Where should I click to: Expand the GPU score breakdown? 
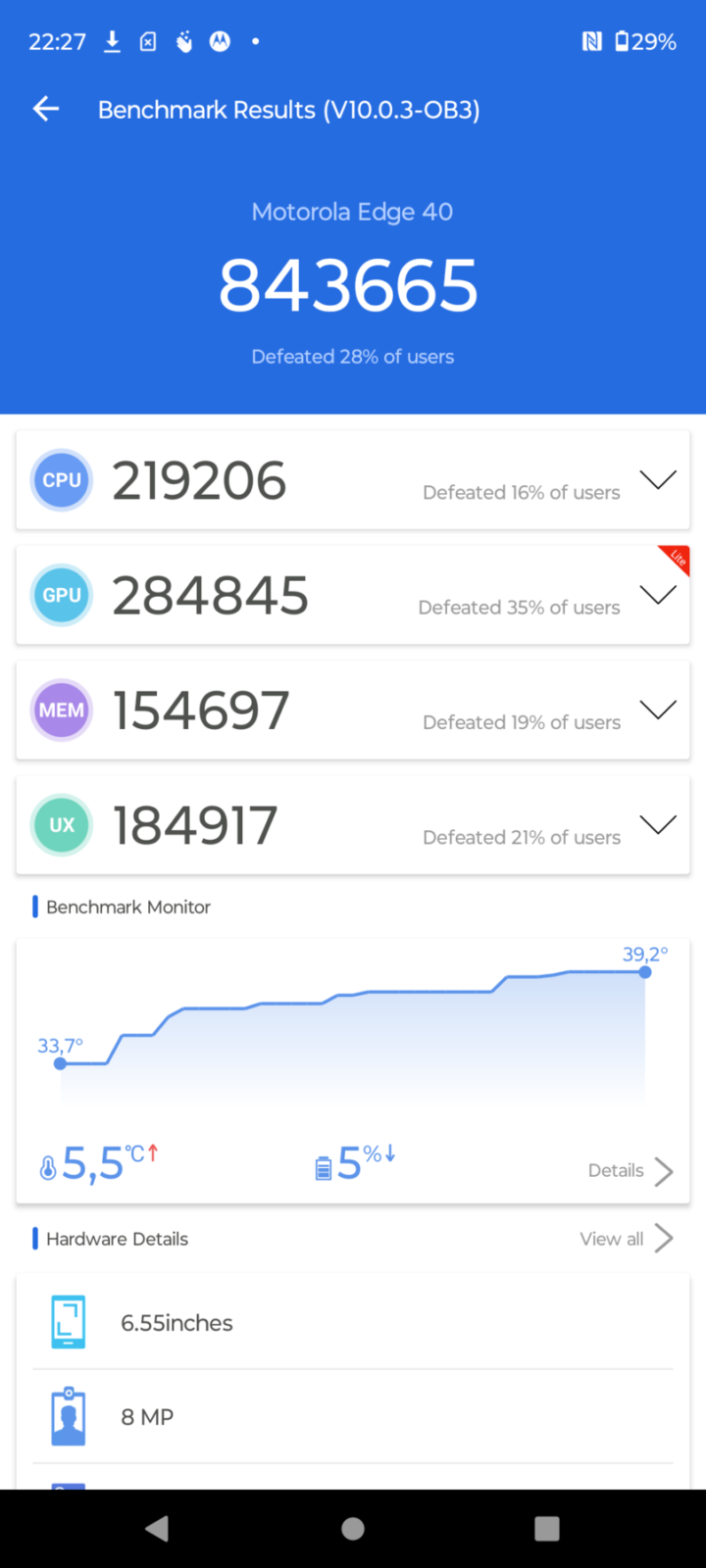[658, 595]
